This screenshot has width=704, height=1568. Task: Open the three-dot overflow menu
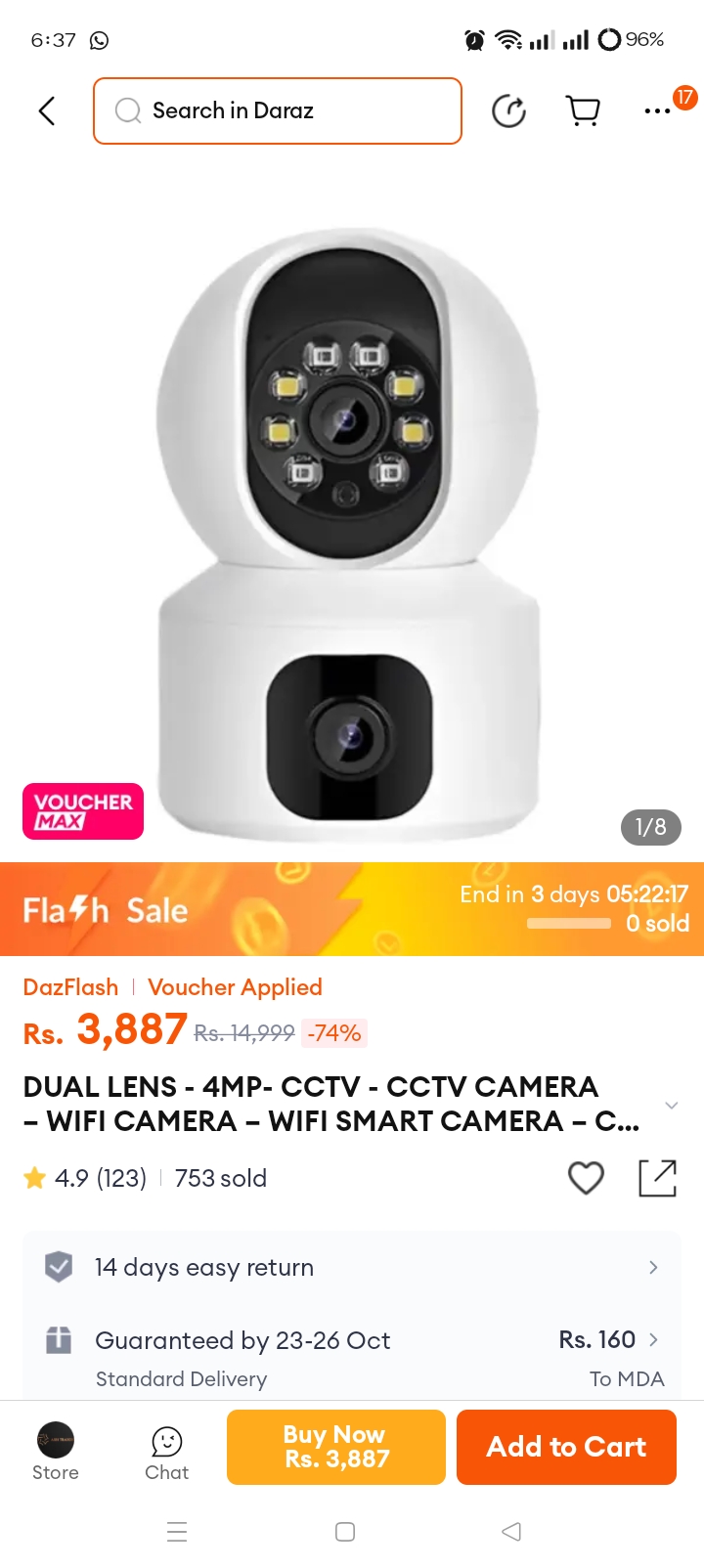click(657, 111)
